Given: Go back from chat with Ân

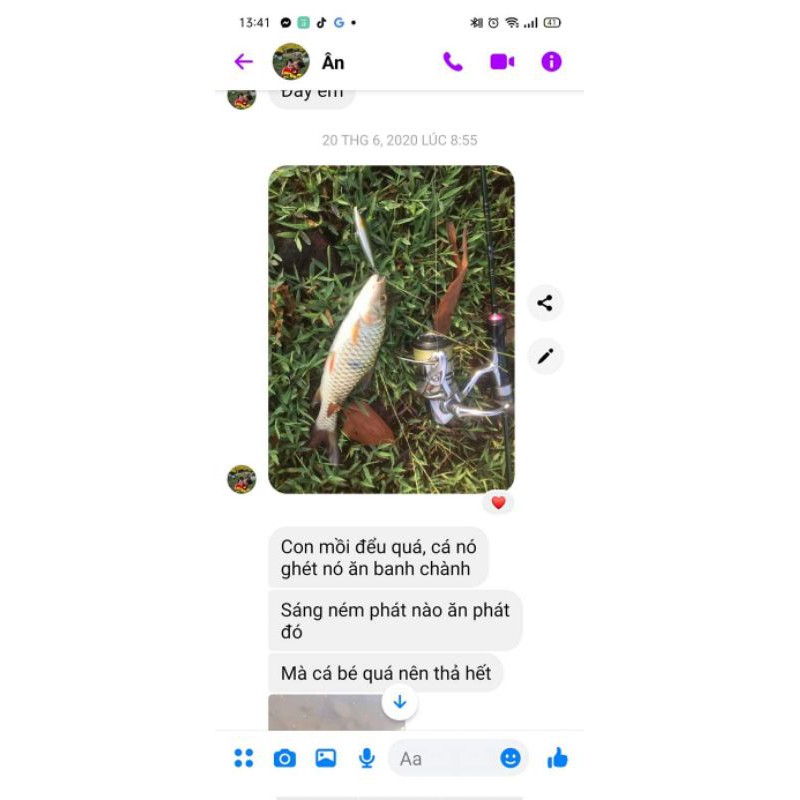Looking at the screenshot, I should click(244, 62).
